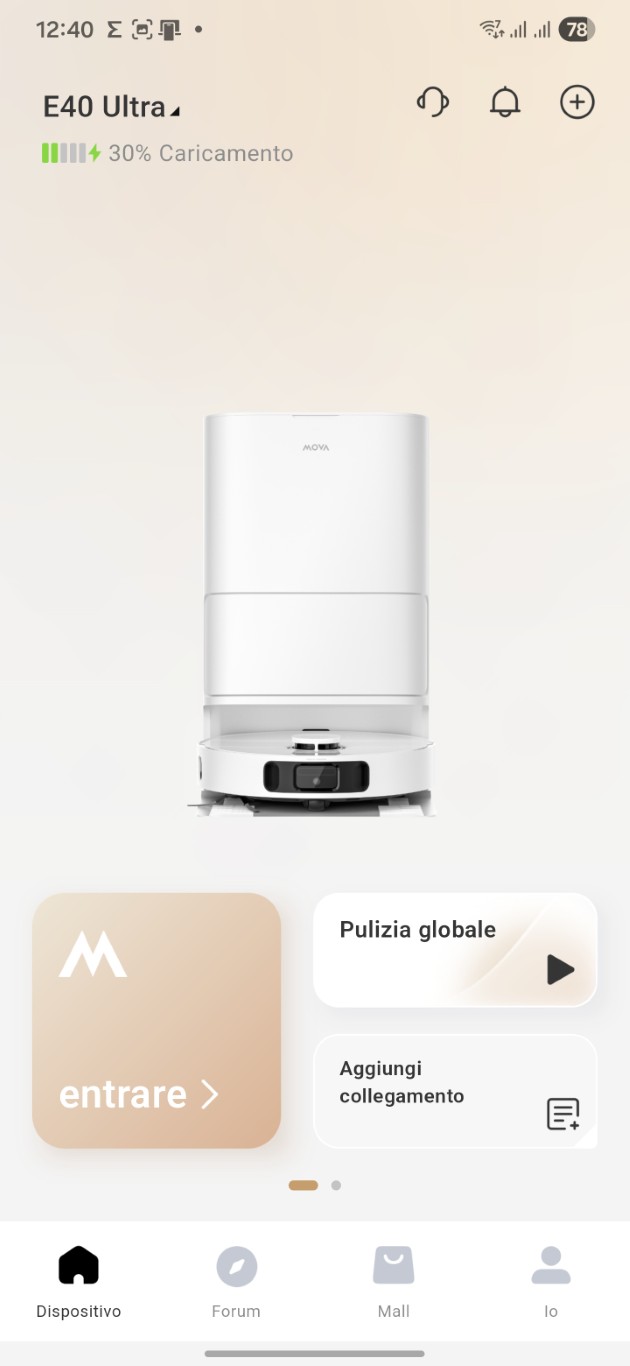
Task: Open the notifications bell
Action: point(505,102)
